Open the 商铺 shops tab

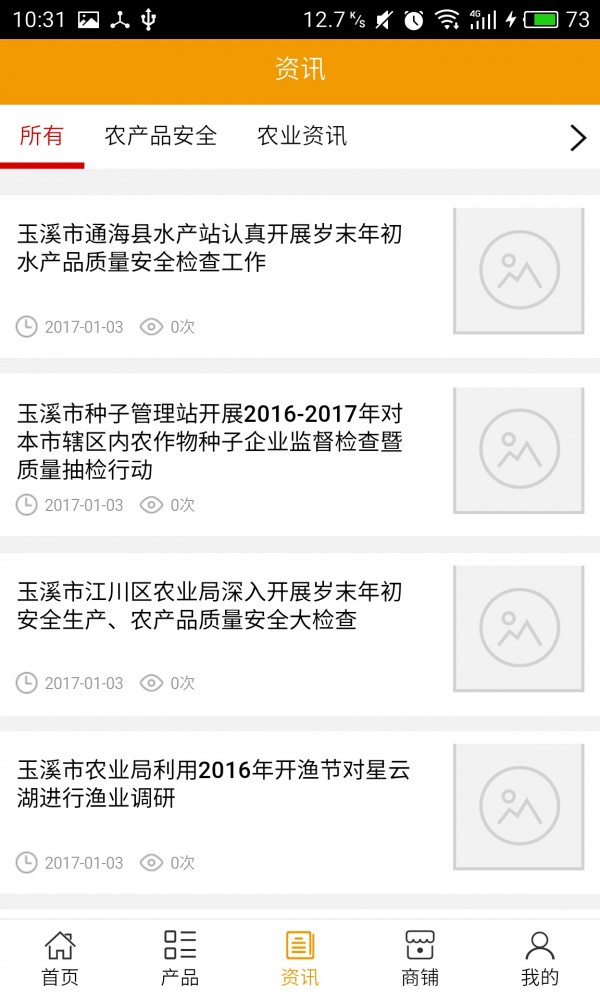point(420,958)
